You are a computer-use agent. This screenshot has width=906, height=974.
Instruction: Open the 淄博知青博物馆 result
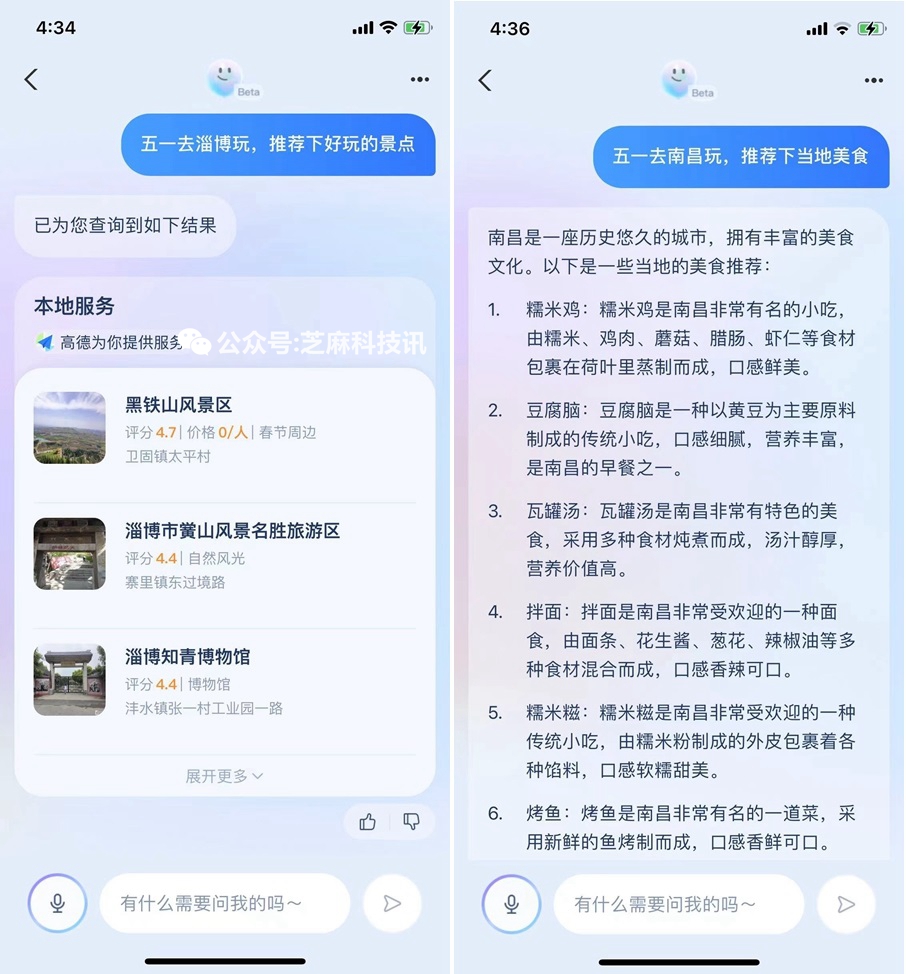point(225,681)
